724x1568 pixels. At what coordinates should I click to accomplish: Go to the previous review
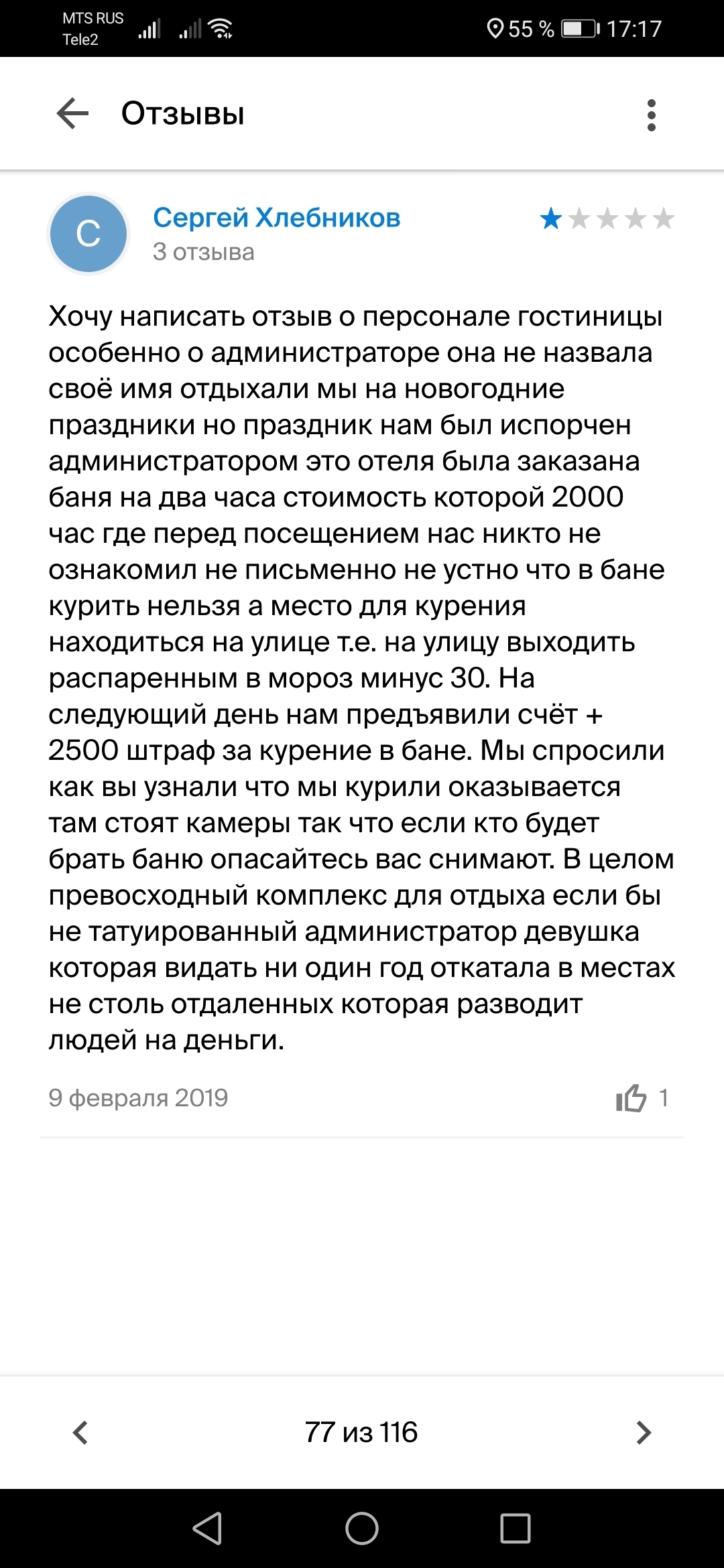click(80, 1433)
